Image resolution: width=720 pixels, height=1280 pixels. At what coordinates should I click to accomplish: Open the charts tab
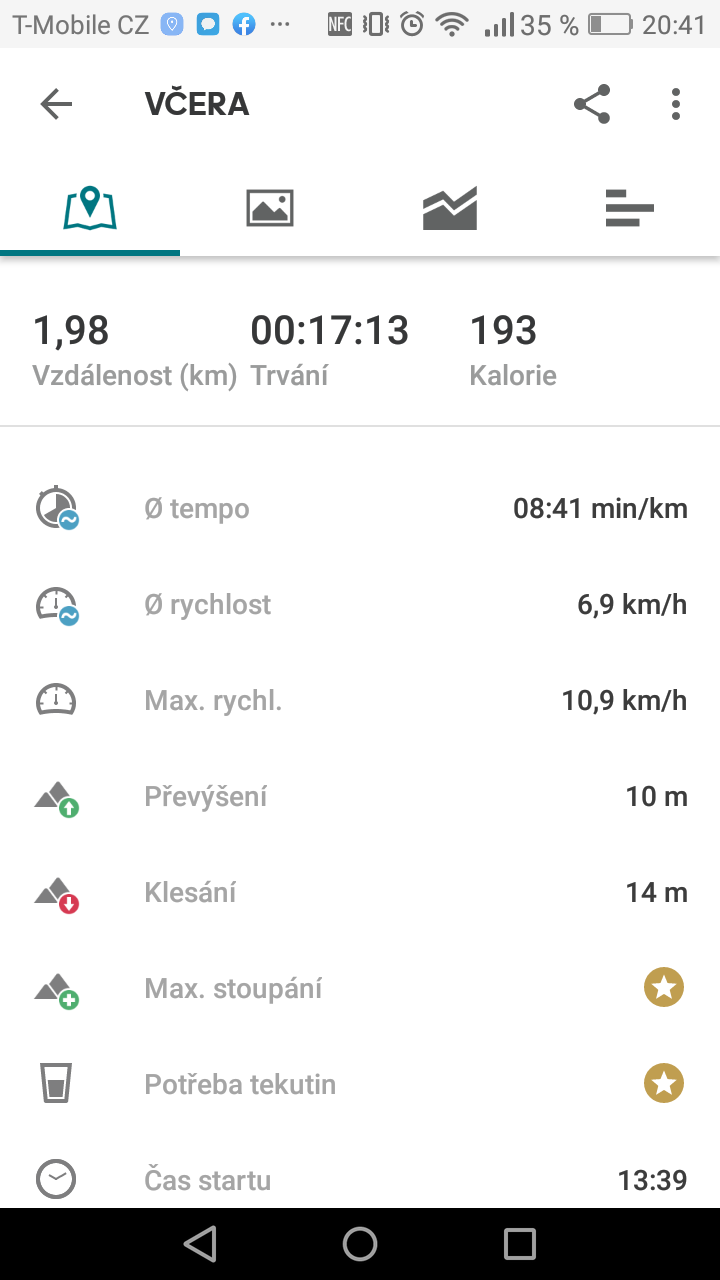pyautogui.click(x=450, y=208)
